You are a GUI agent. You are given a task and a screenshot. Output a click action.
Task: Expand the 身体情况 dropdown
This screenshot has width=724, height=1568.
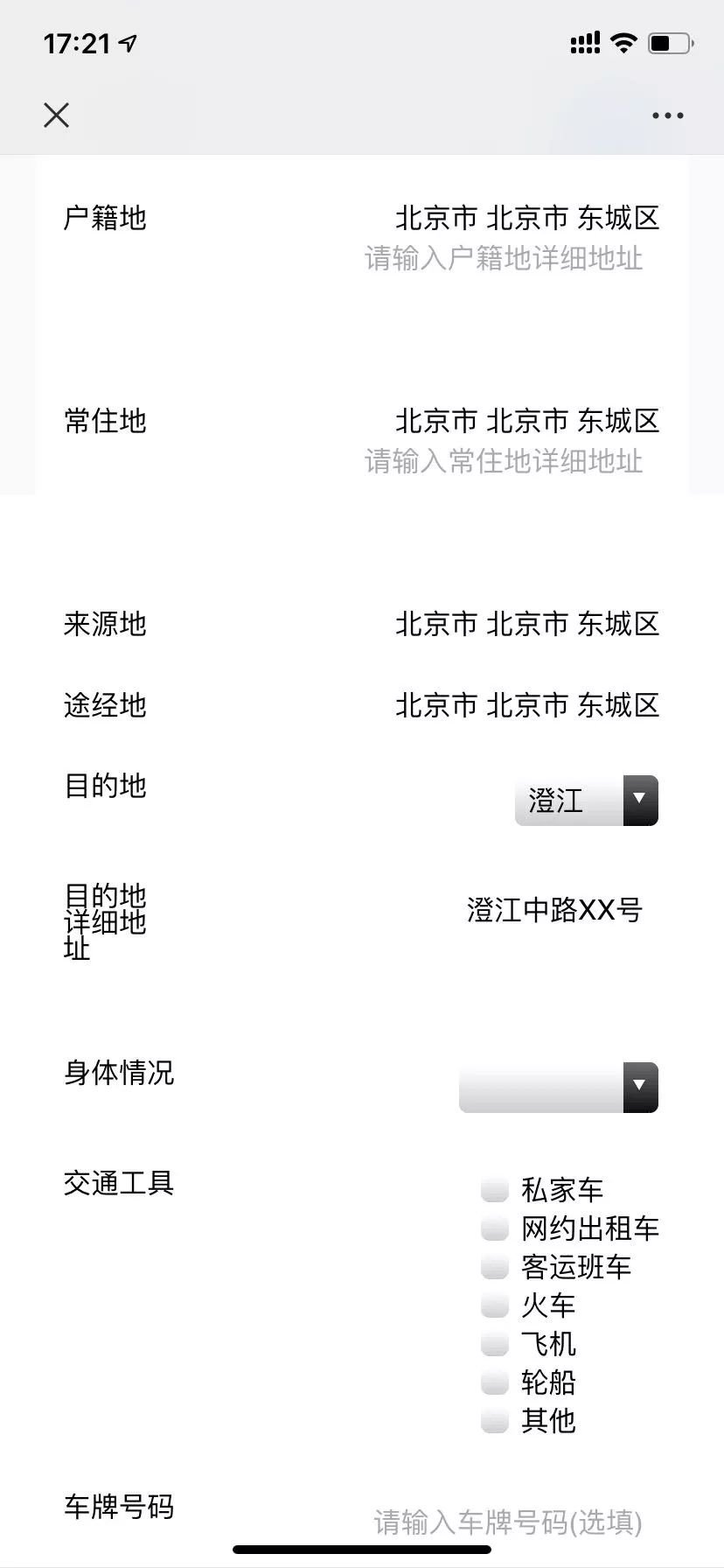tap(559, 1087)
